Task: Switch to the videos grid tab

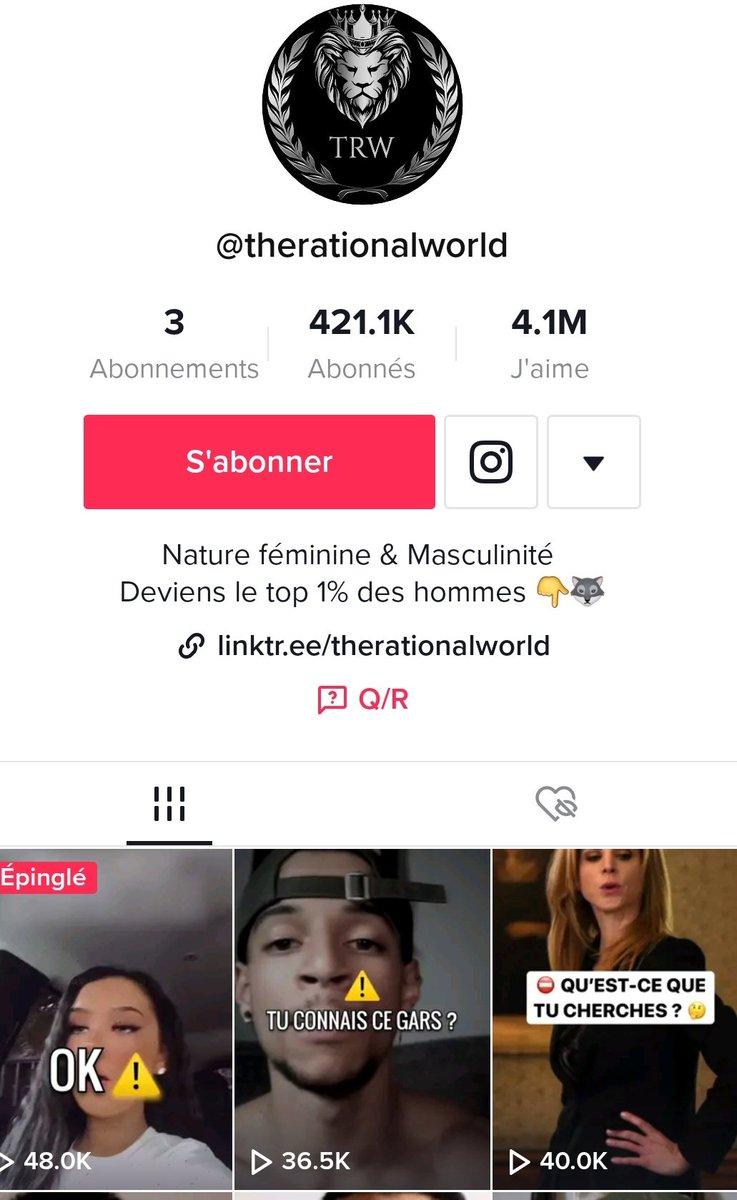Action: coord(169,803)
